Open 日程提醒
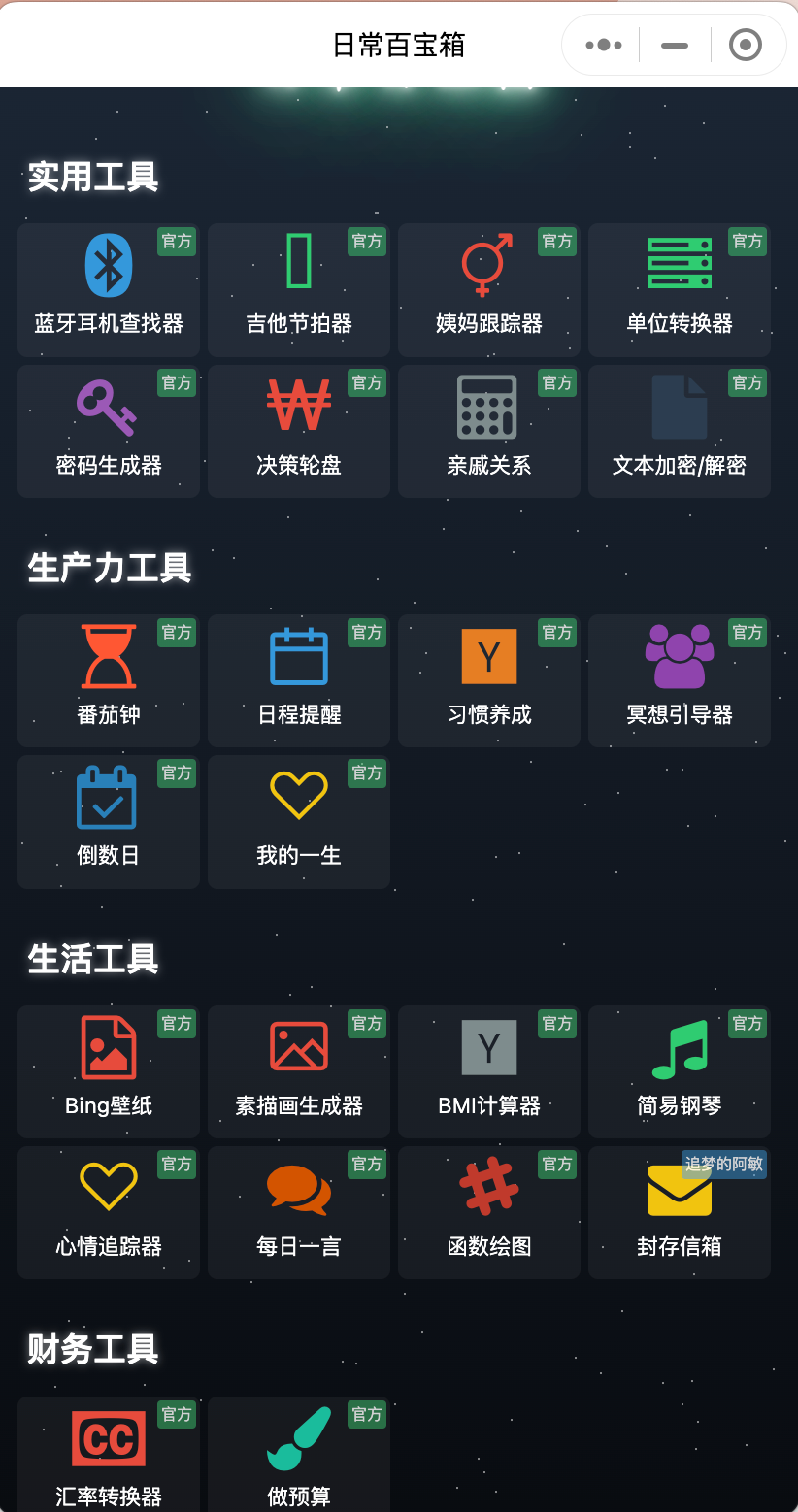The height and width of the screenshot is (1512, 798). (x=299, y=679)
